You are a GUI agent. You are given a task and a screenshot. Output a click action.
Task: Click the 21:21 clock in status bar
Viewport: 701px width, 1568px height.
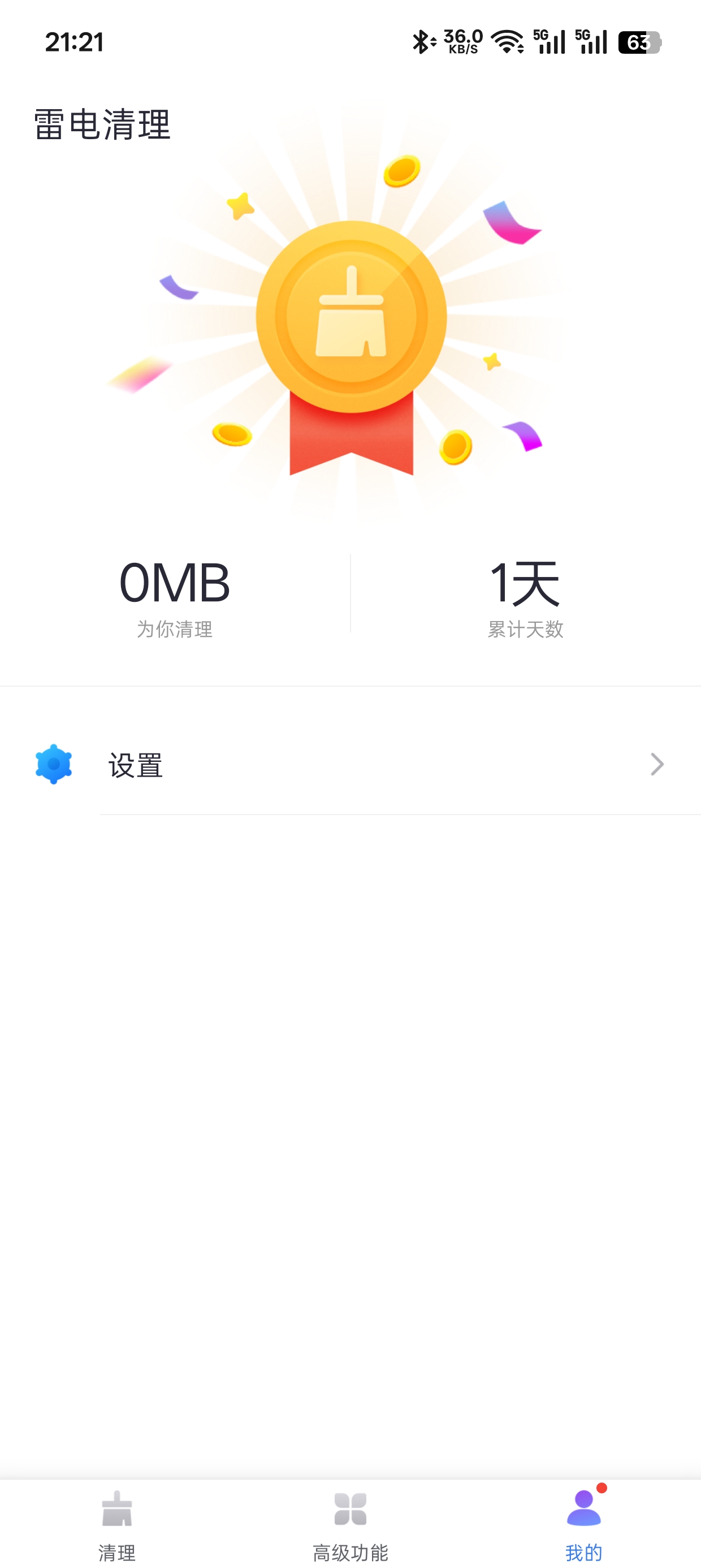click(75, 41)
